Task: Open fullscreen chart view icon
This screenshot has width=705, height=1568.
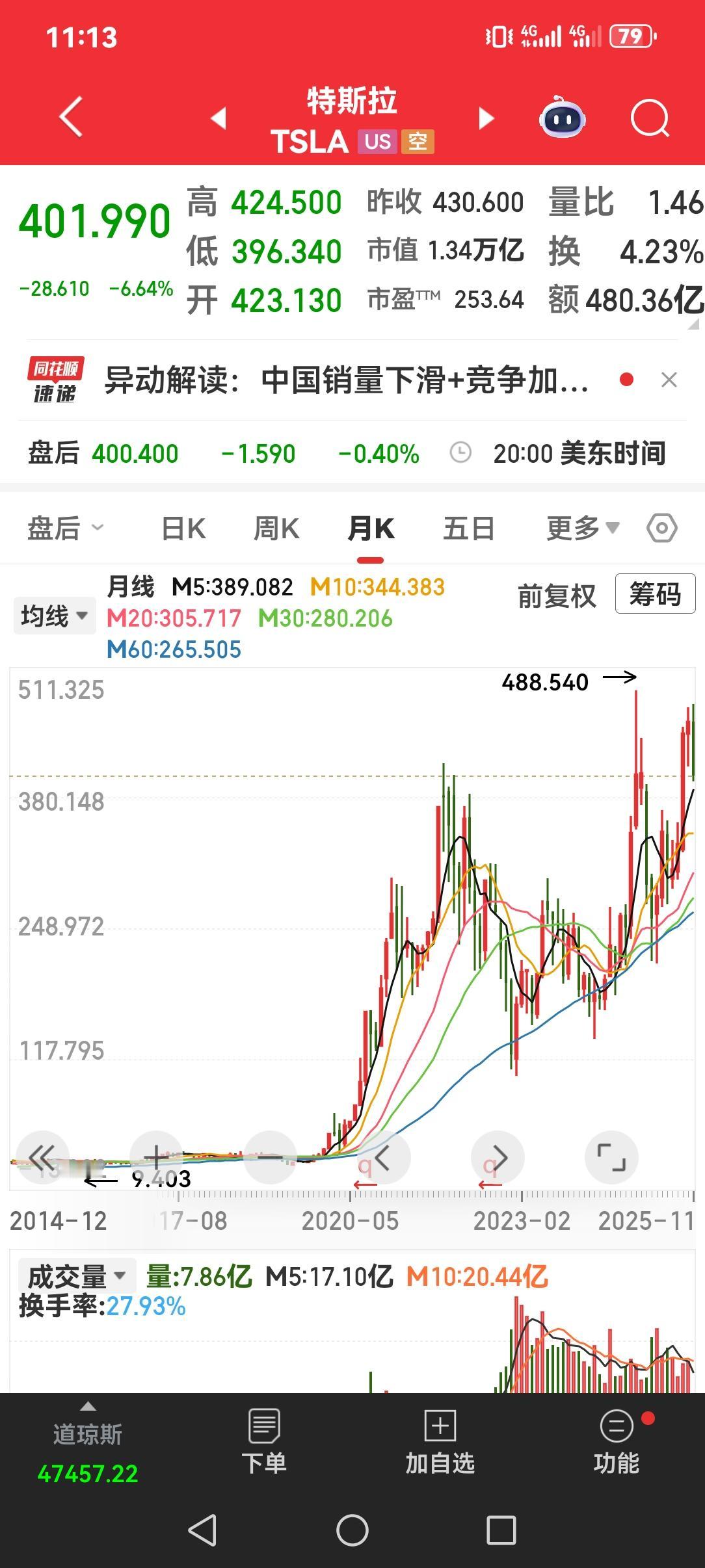Action: (611, 1156)
